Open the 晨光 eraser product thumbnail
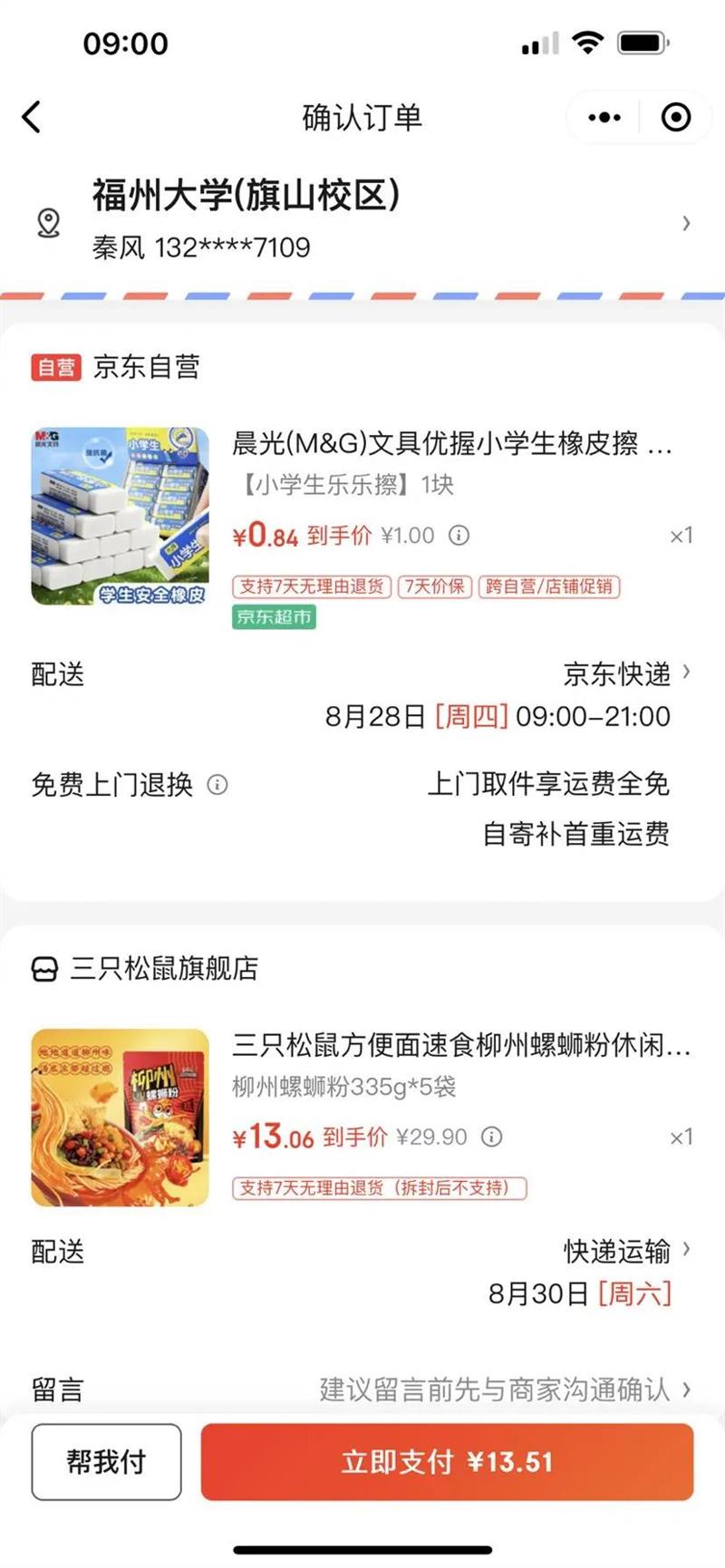725x1568 pixels. click(120, 517)
